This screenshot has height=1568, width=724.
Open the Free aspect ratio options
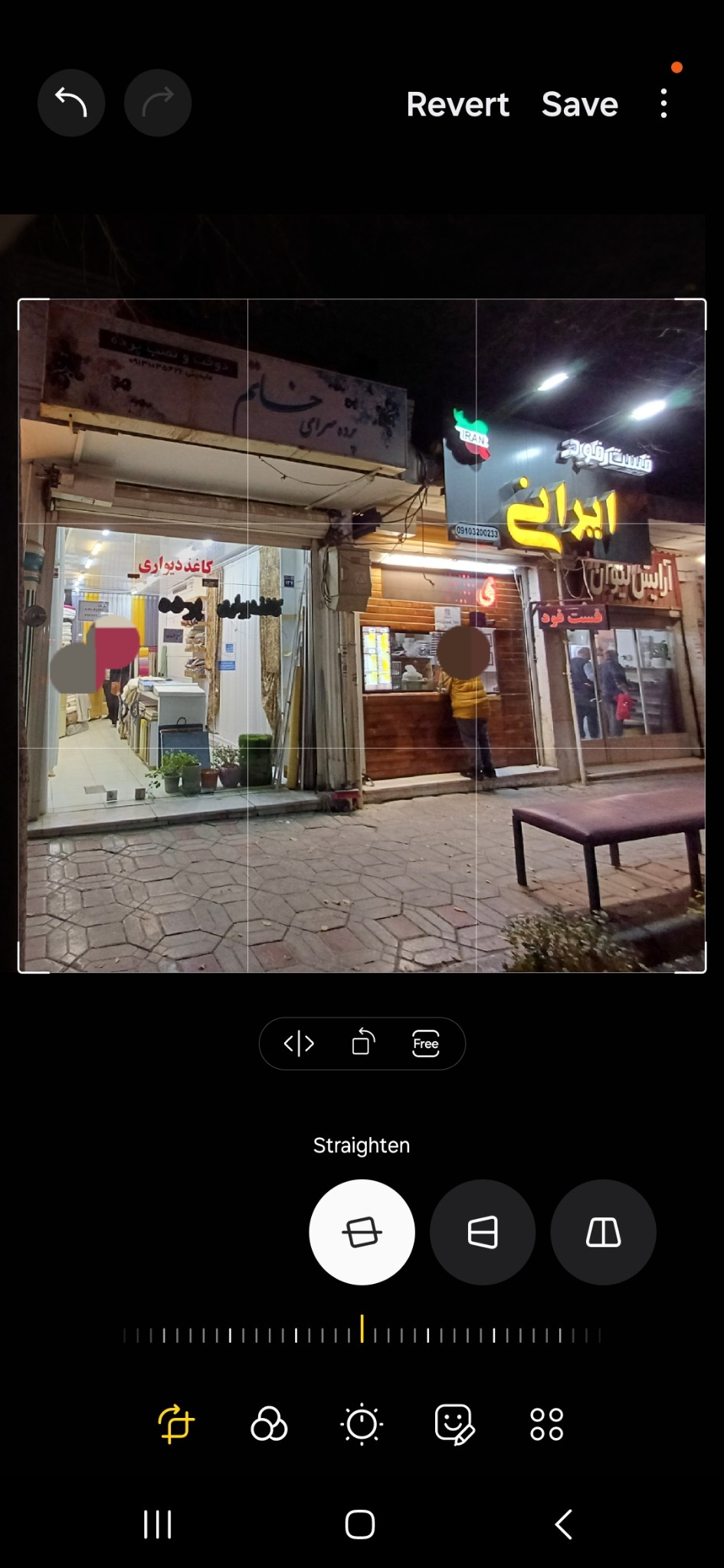tap(426, 1044)
